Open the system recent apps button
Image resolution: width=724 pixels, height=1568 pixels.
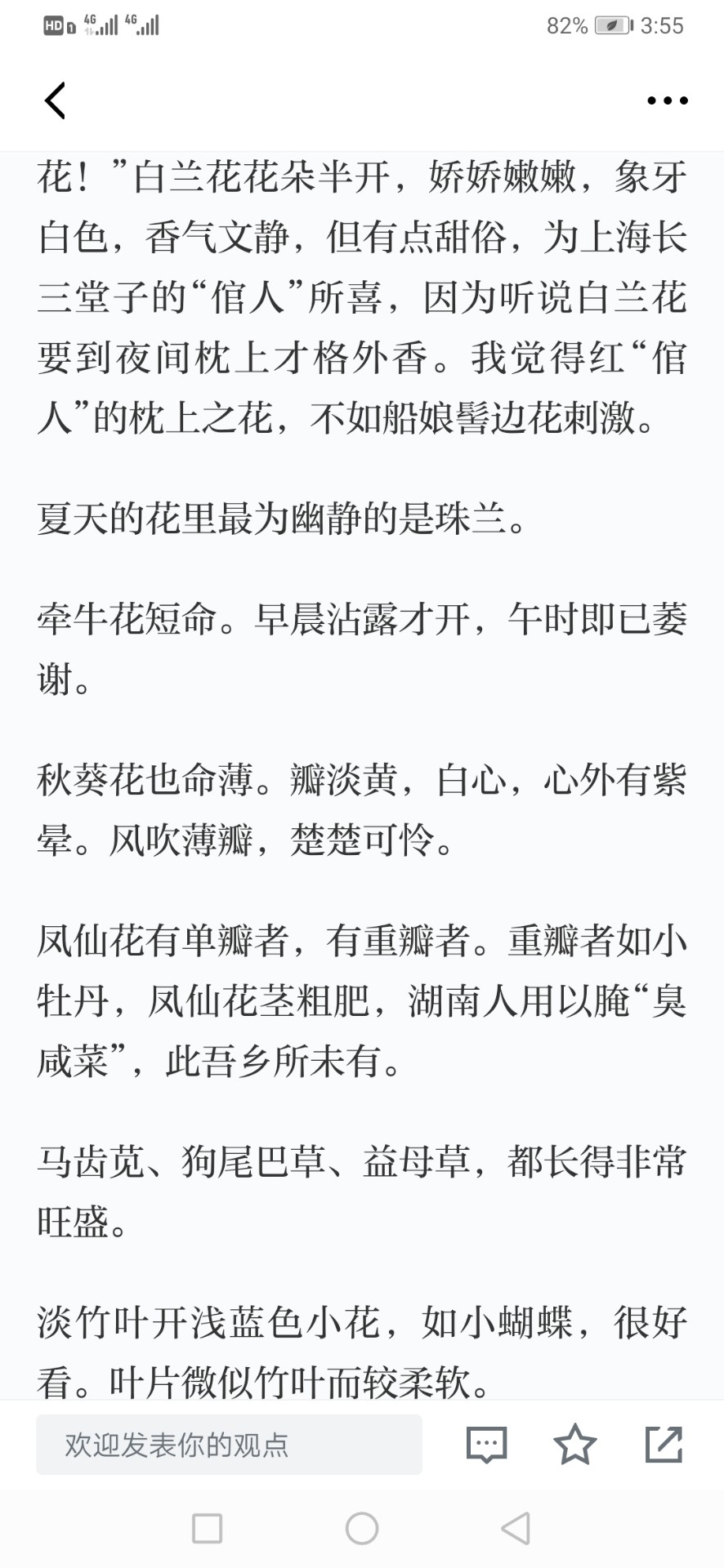(207, 1528)
